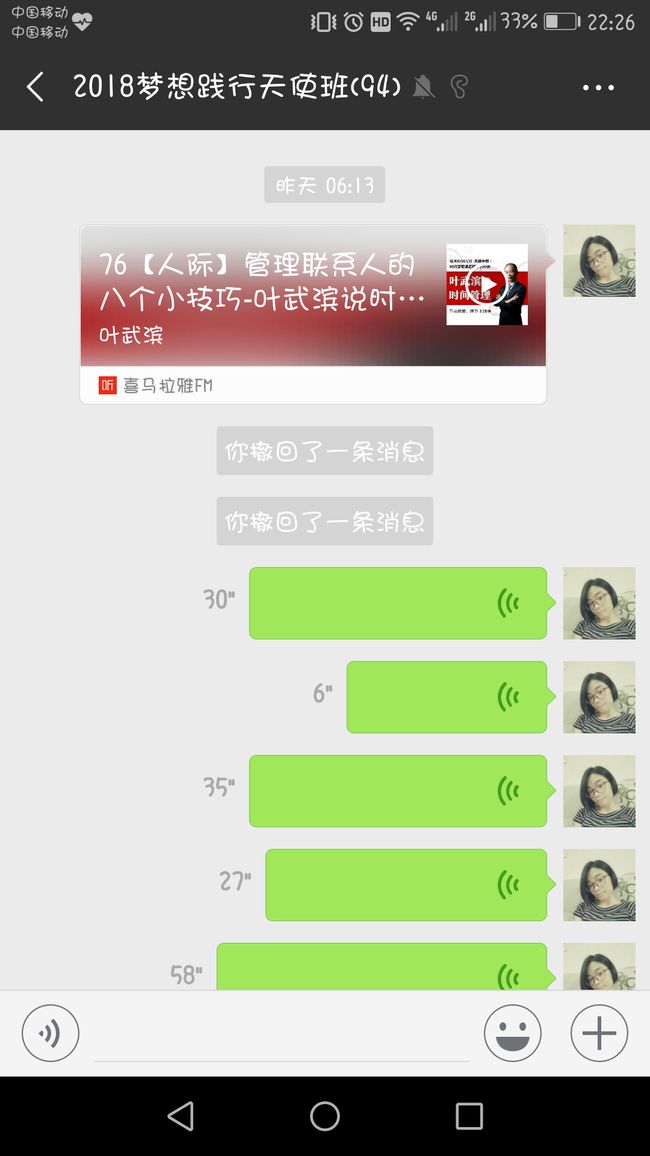Open the plus attachments panel
This screenshot has height=1156, width=650.
click(x=599, y=1033)
